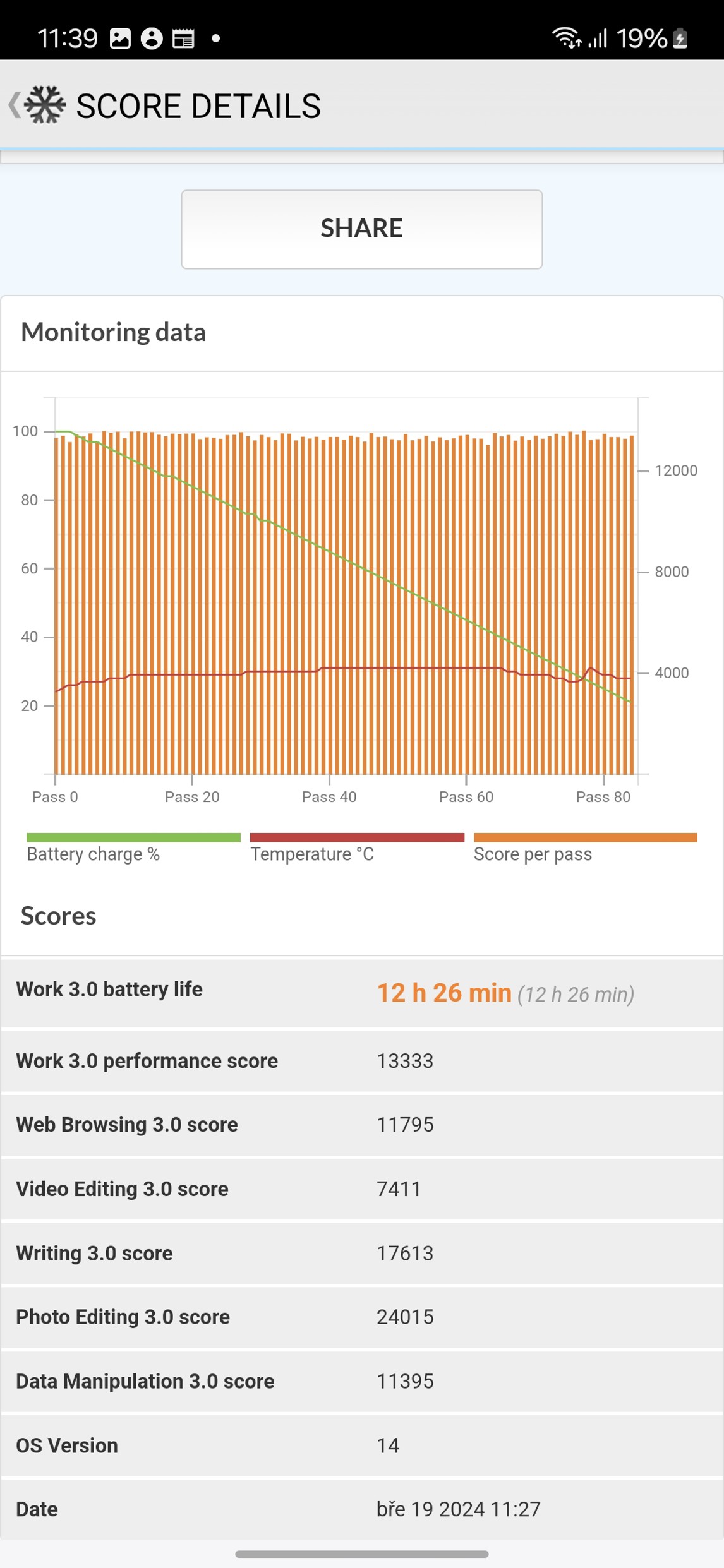Expand the Work 3.0 performance score row

(362, 1062)
